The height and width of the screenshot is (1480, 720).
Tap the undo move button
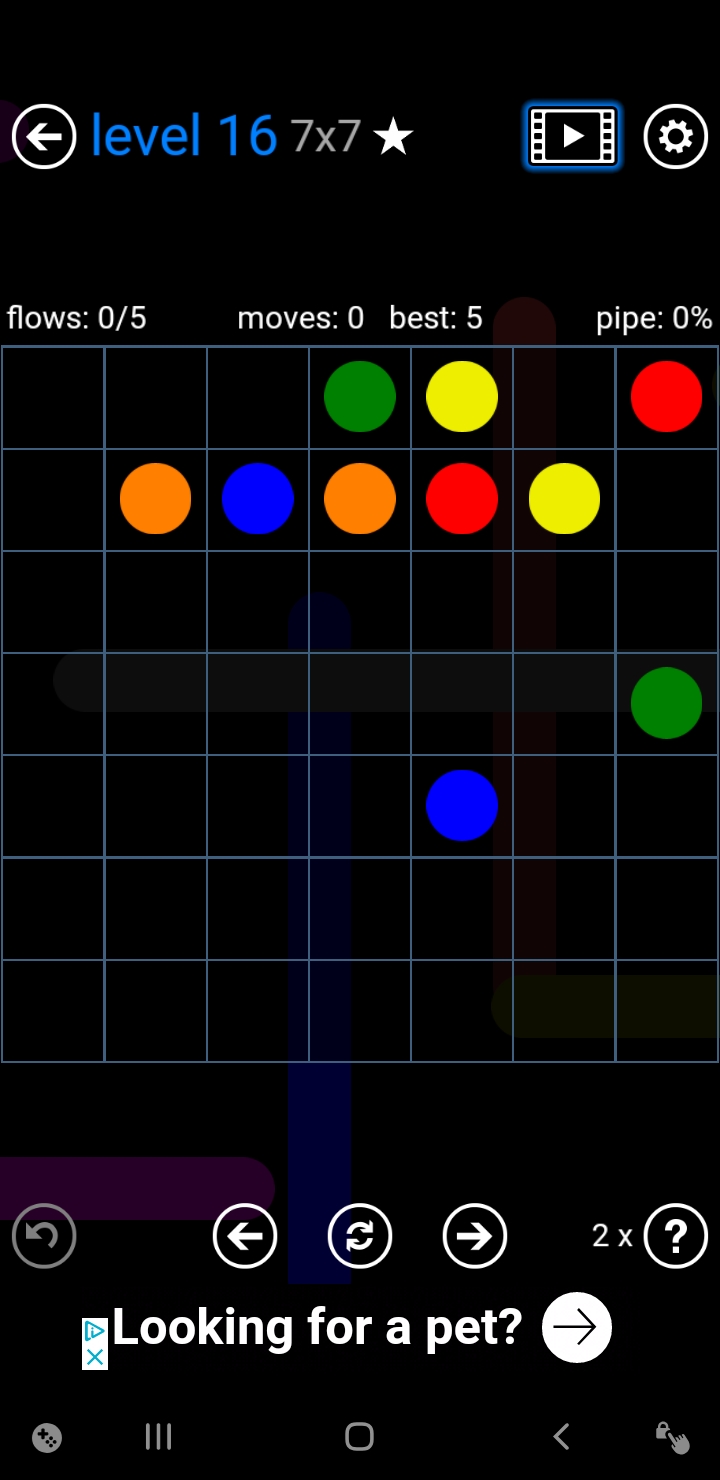click(x=44, y=1236)
